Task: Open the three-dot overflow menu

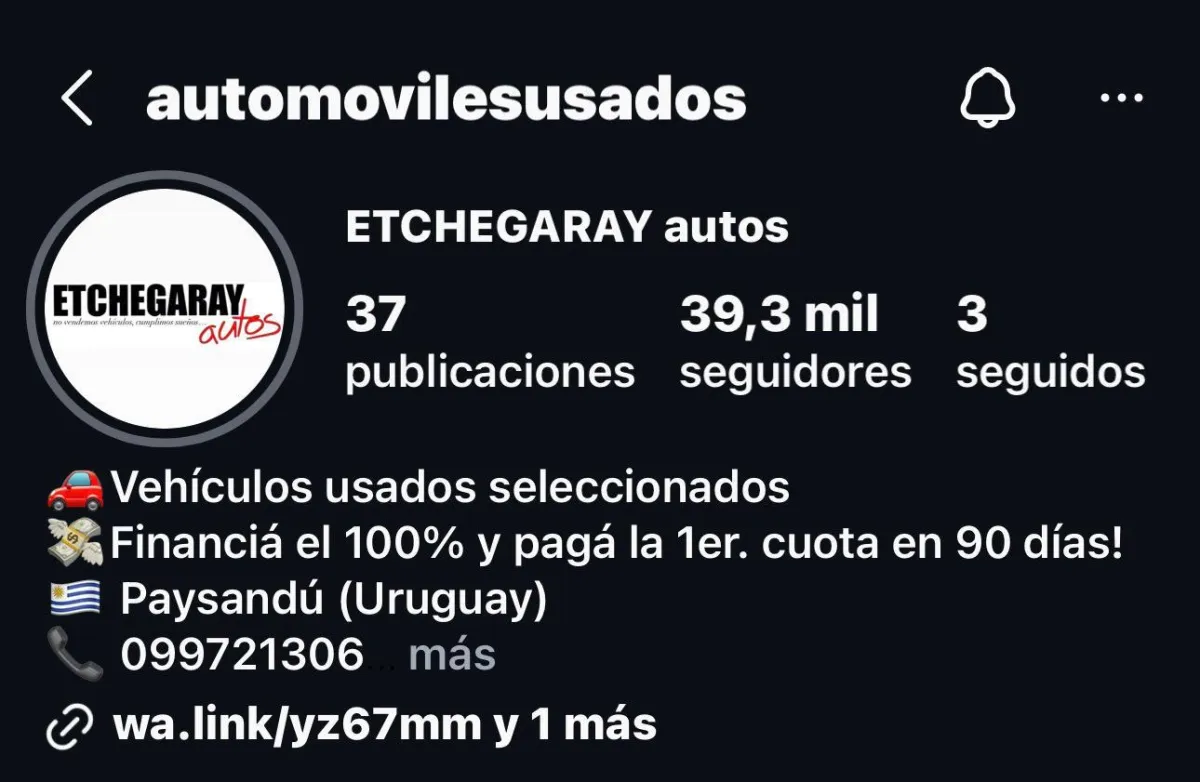Action: coord(1121,98)
